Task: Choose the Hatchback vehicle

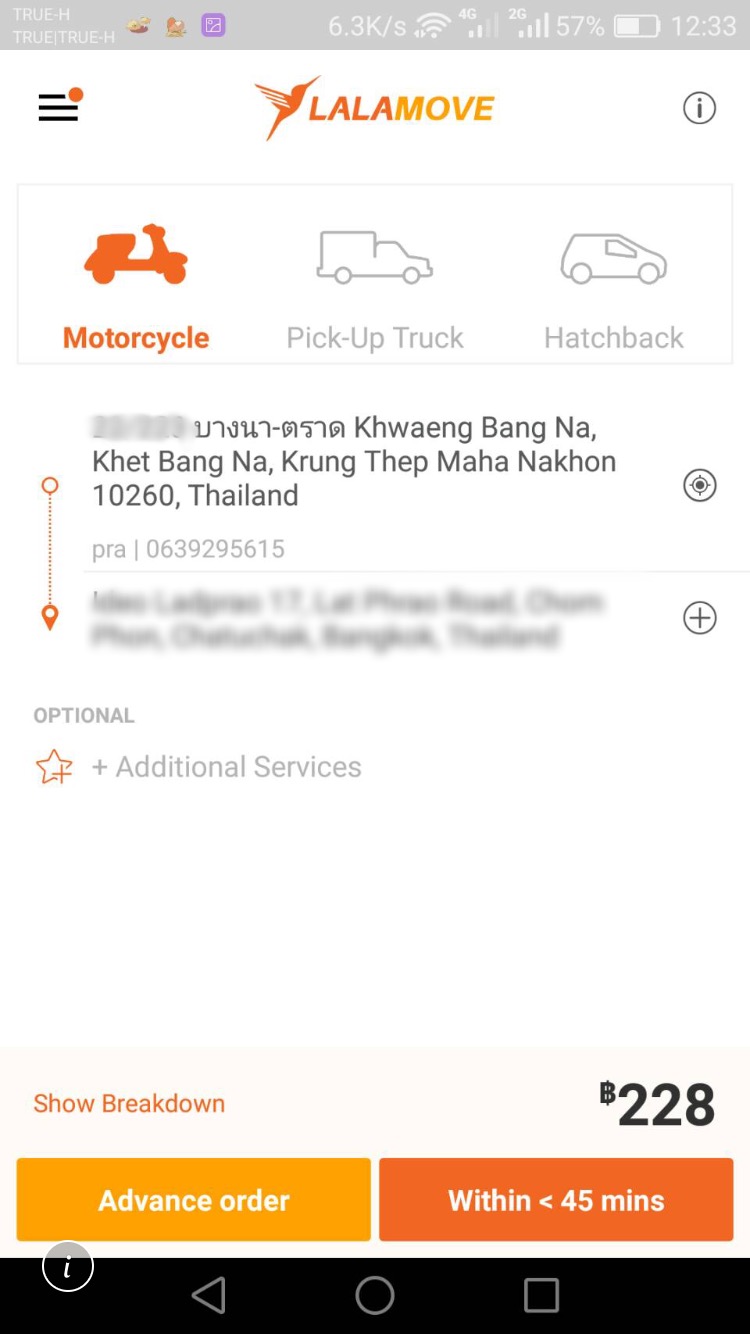Action: click(613, 287)
